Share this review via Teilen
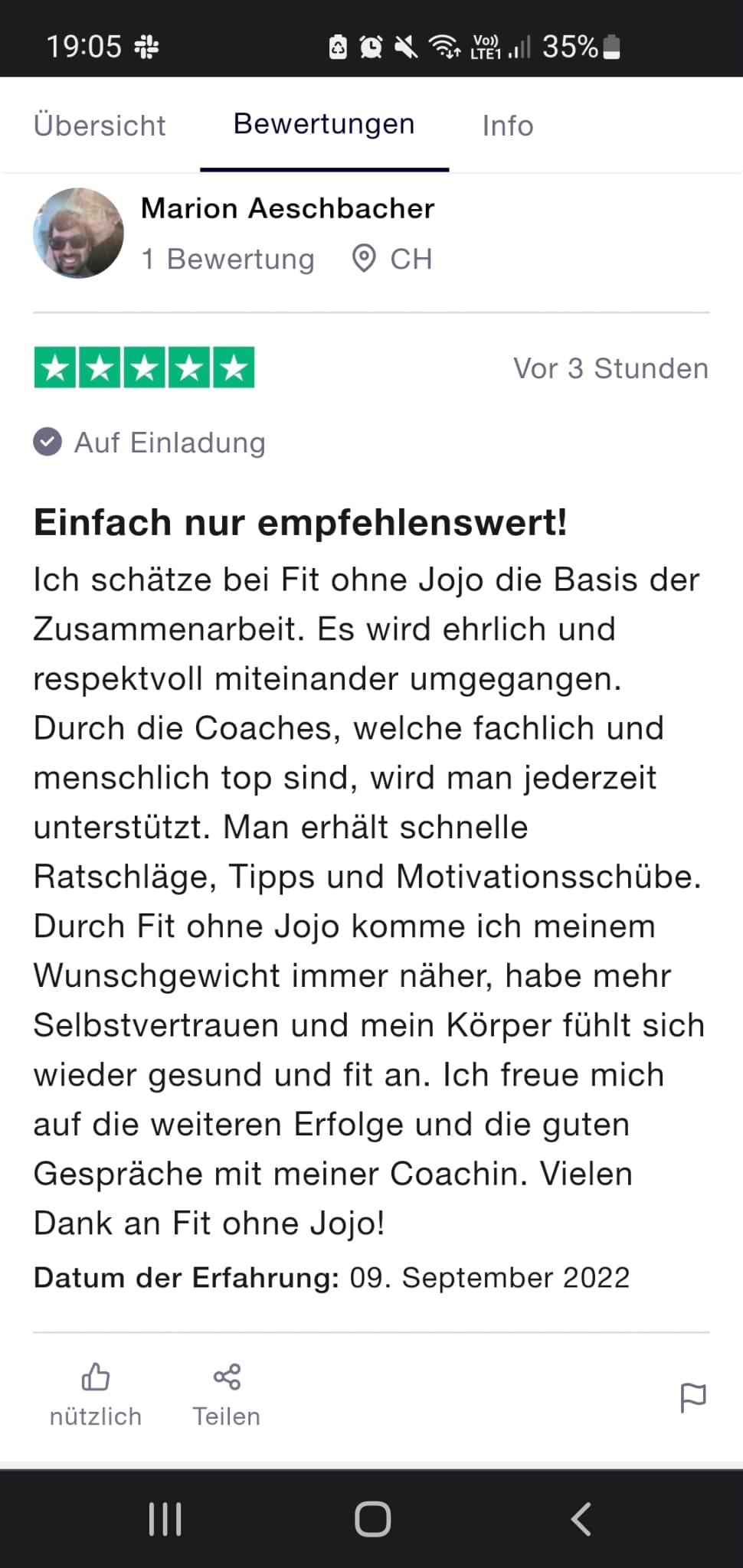The width and height of the screenshot is (743, 1568). 227,1395
